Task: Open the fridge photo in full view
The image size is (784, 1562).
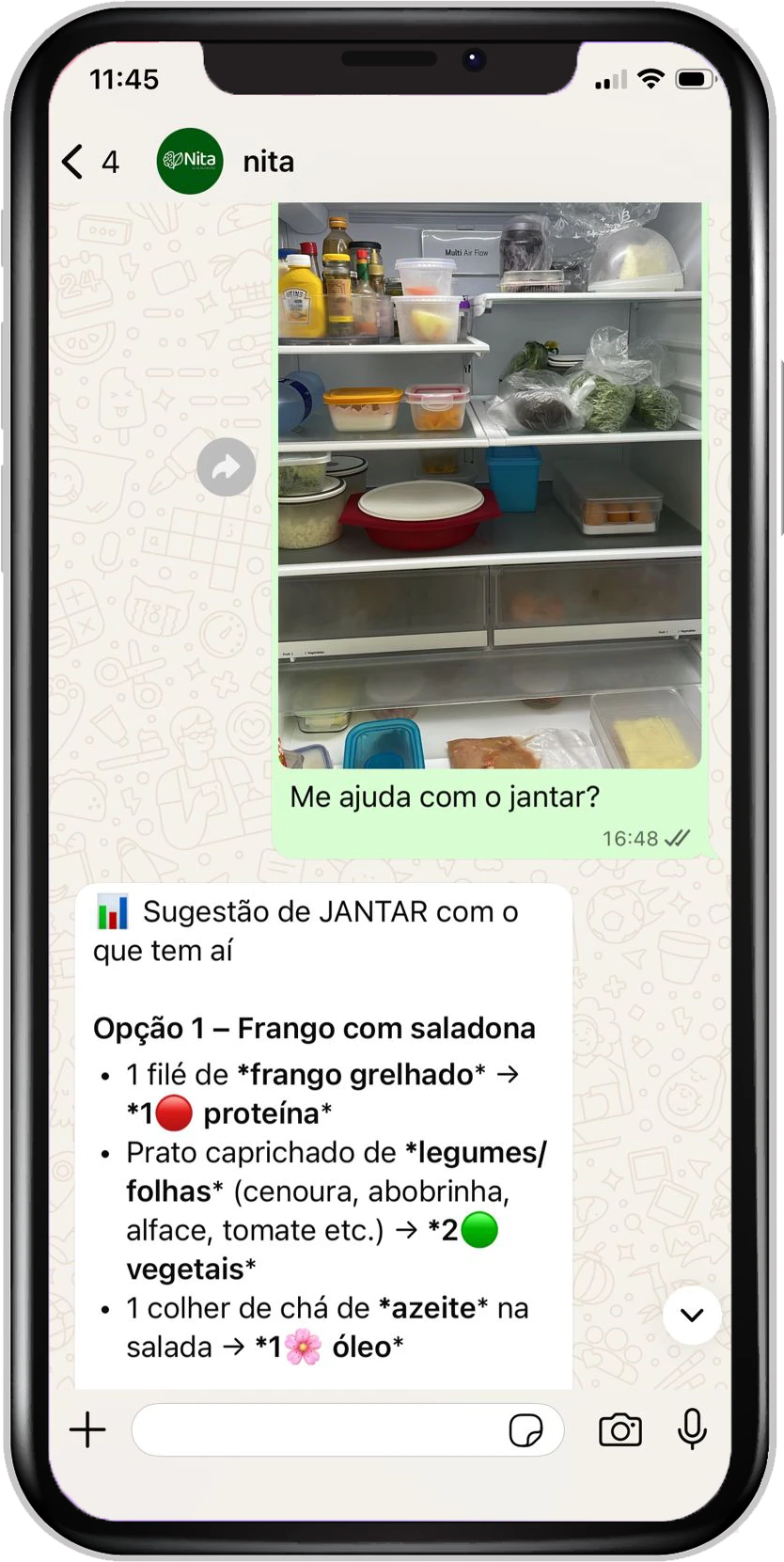Action: [489, 484]
